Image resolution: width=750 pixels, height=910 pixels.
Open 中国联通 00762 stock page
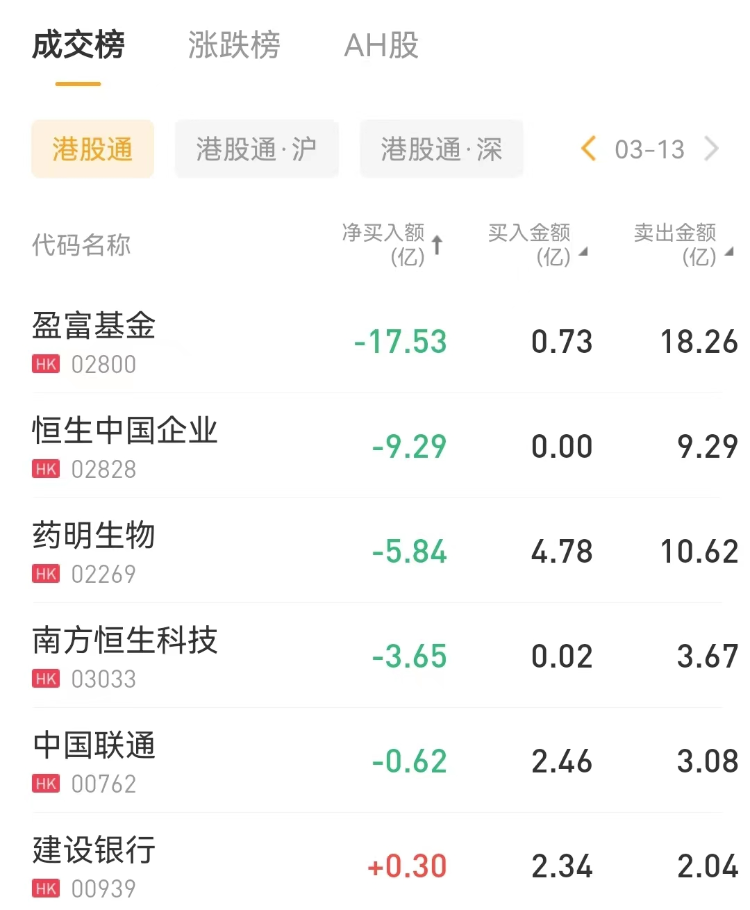94,761
